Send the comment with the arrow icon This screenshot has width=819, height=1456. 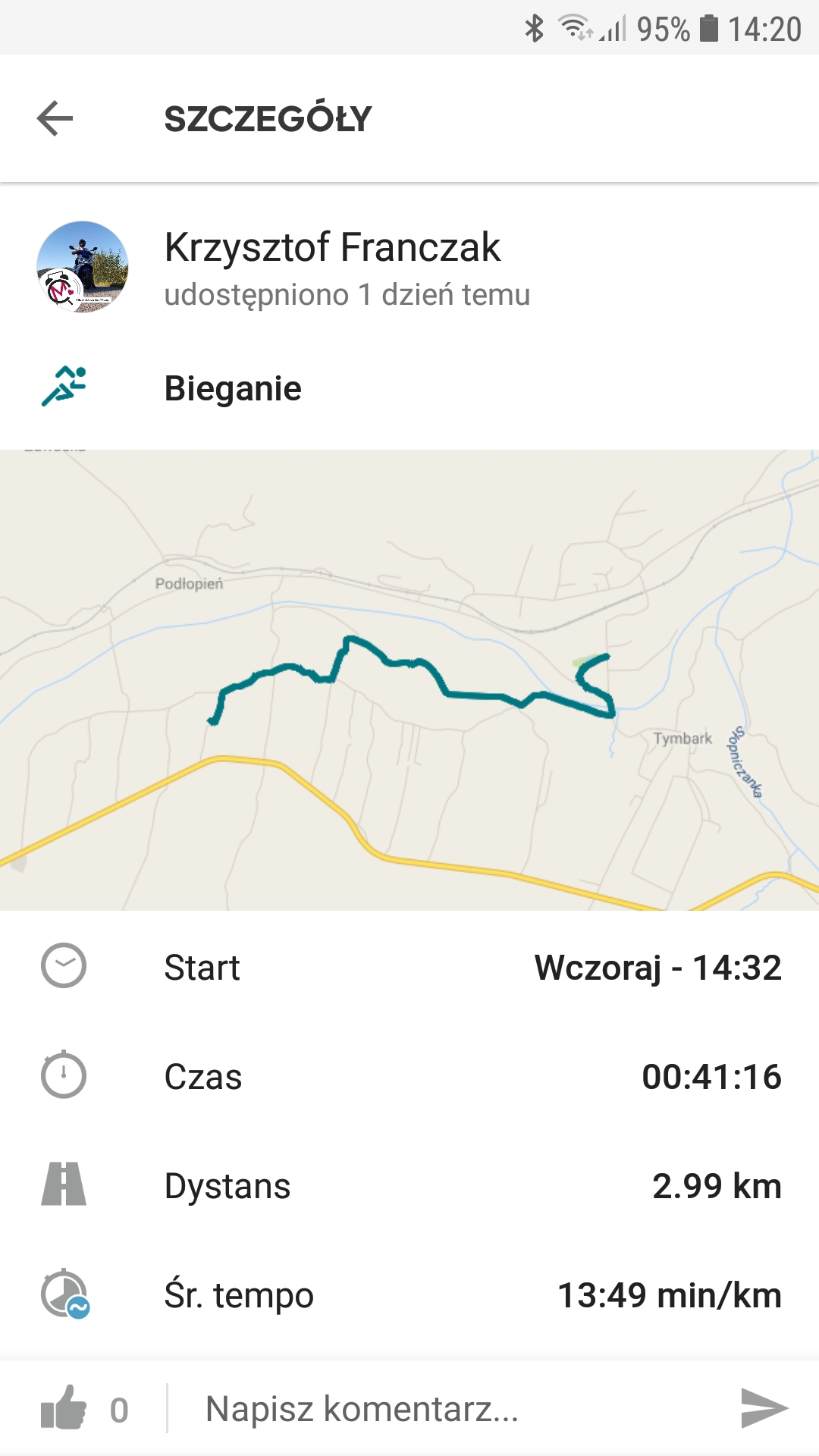click(763, 1409)
